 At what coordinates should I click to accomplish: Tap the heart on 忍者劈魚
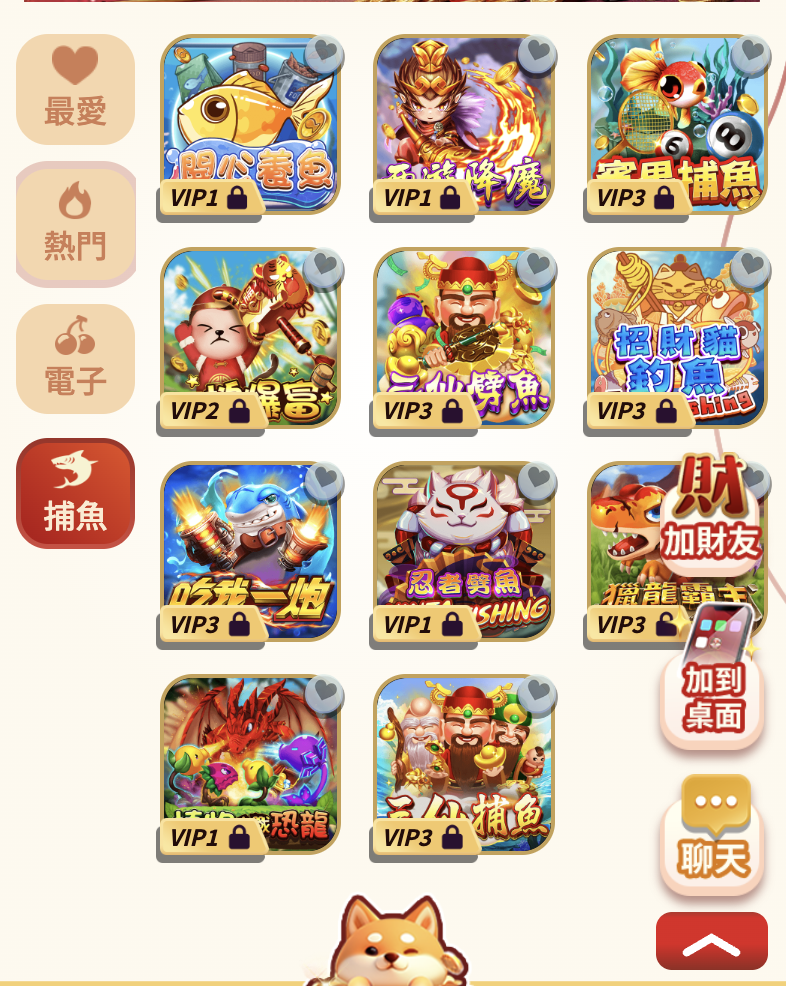click(x=537, y=479)
